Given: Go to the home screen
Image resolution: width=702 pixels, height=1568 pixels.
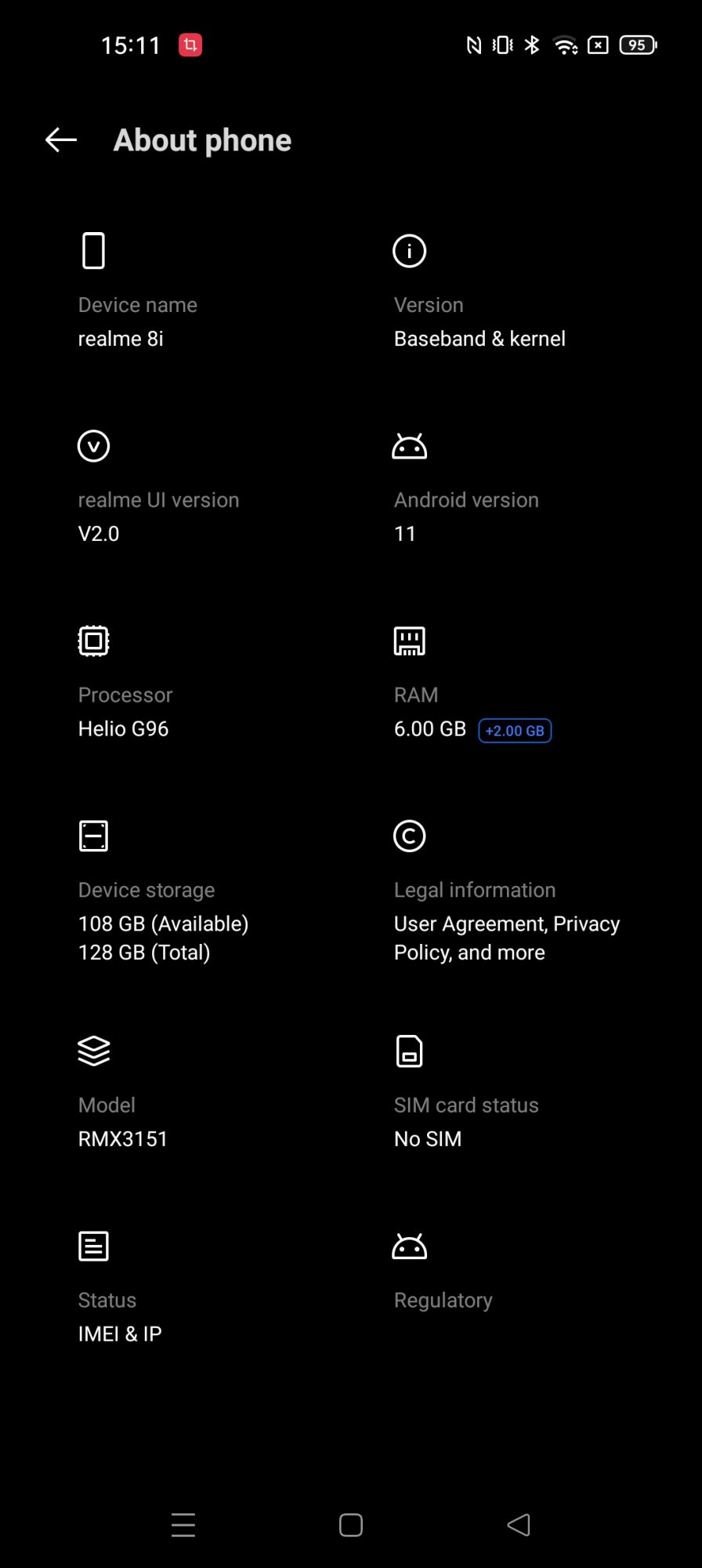Looking at the screenshot, I should pyautogui.click(x=351, y=1525).
